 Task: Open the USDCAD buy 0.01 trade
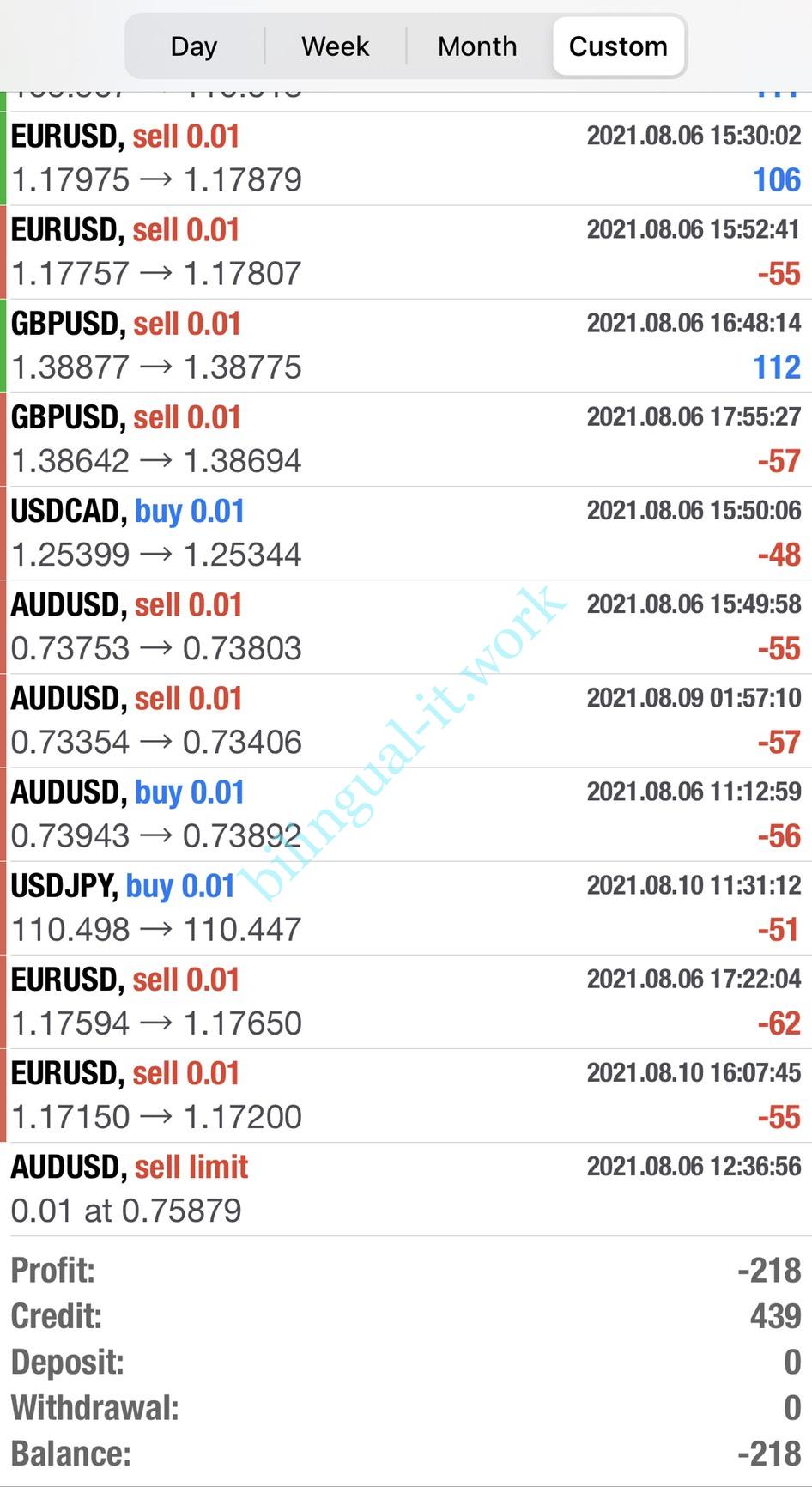[406, 532]
